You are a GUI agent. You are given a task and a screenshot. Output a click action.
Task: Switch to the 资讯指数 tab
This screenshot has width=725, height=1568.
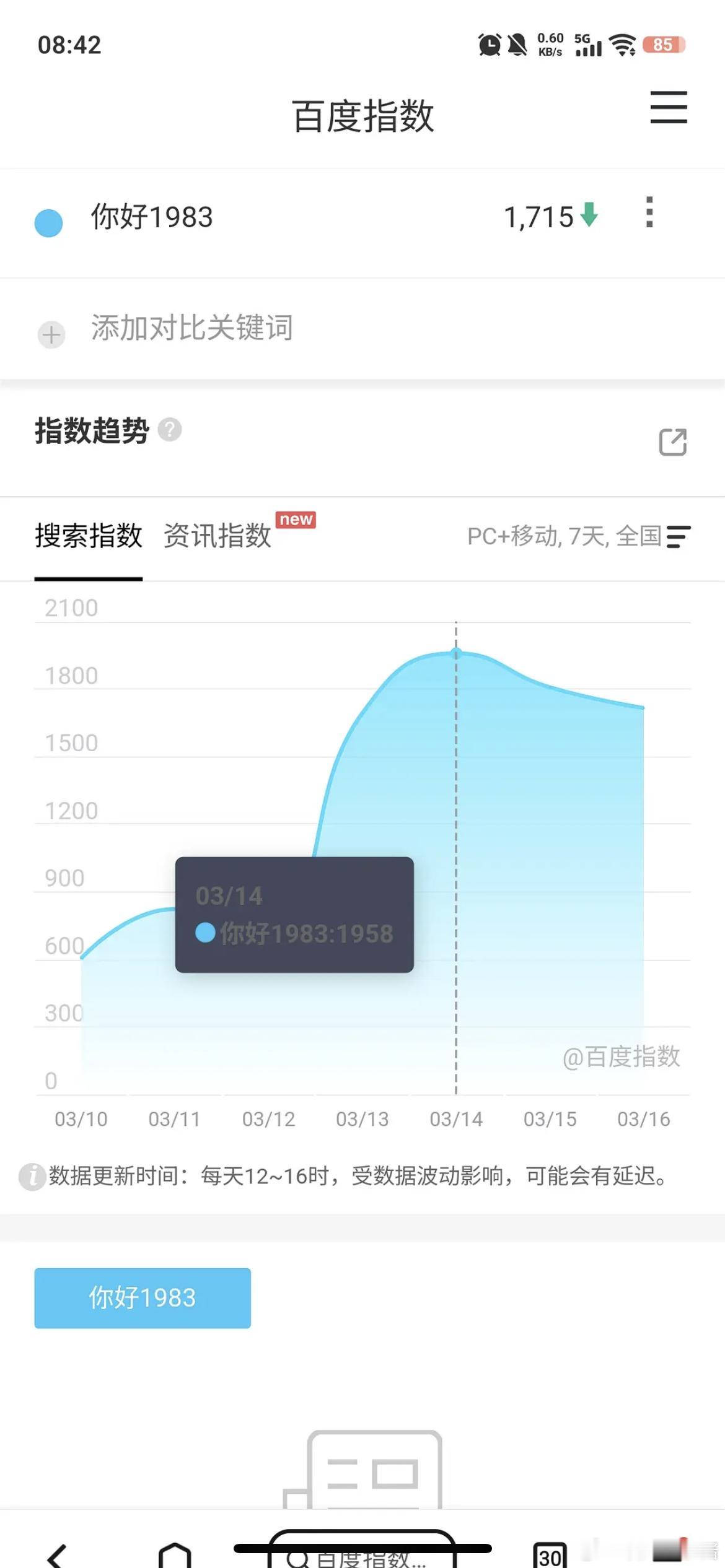pyautogui.click(x=216, y=536)
